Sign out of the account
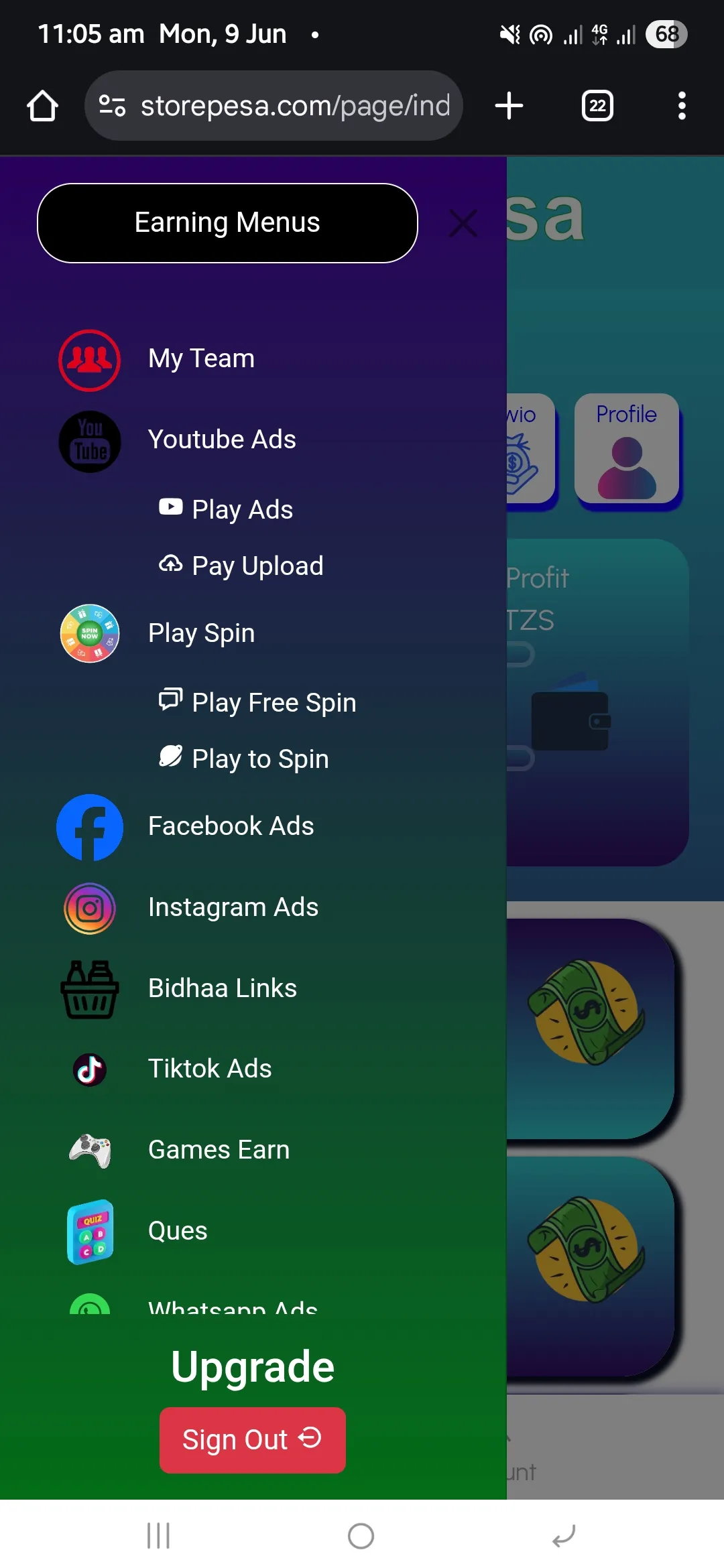Viewport: 724px width, 1568px height. click(252, 1440)
